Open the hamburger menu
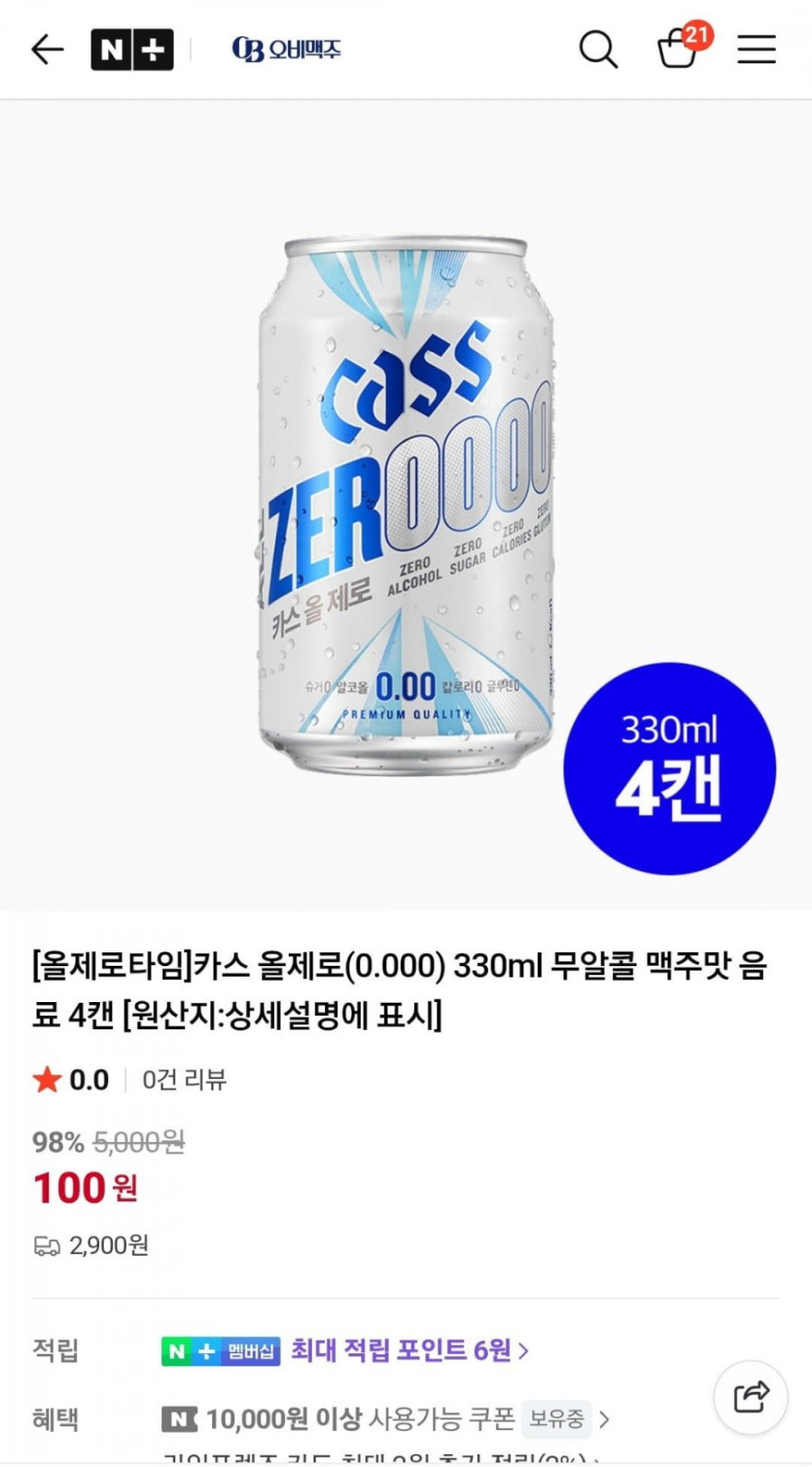Image resolution: width=812 pixels, height=1467 pixels. click(756, 50)
